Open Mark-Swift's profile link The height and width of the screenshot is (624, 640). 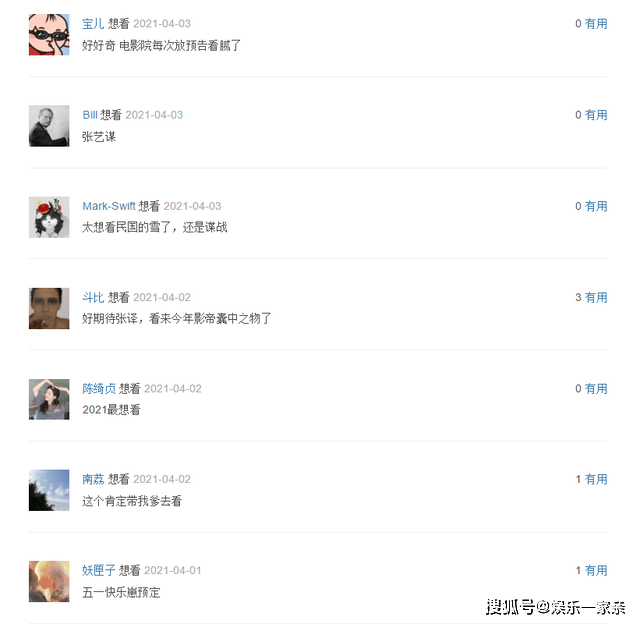click(x=109, y=206)
